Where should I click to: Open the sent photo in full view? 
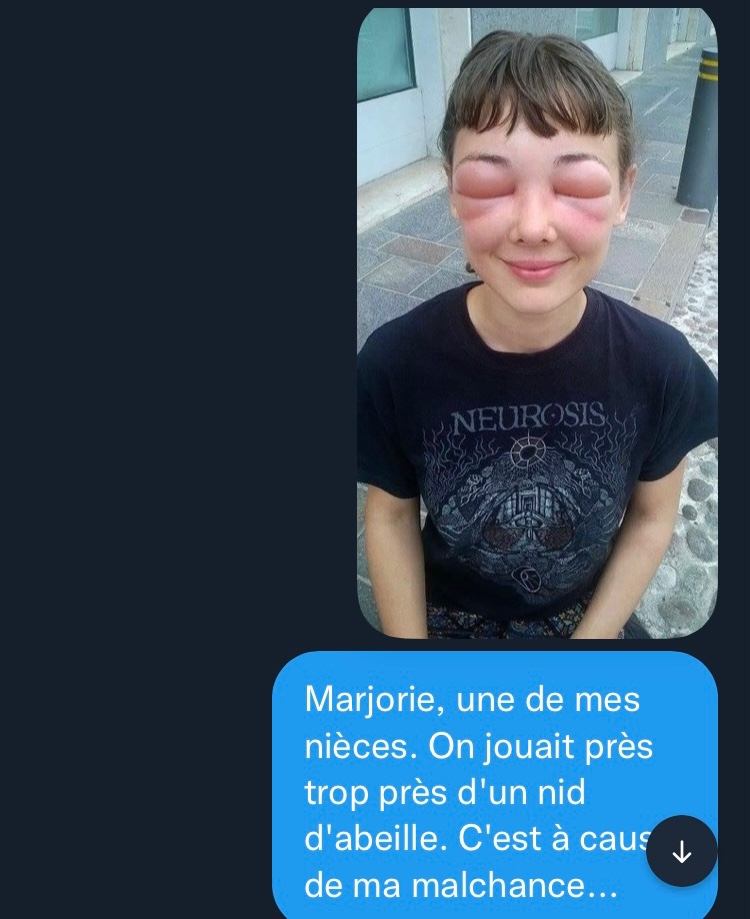click(x=537, y=322)
